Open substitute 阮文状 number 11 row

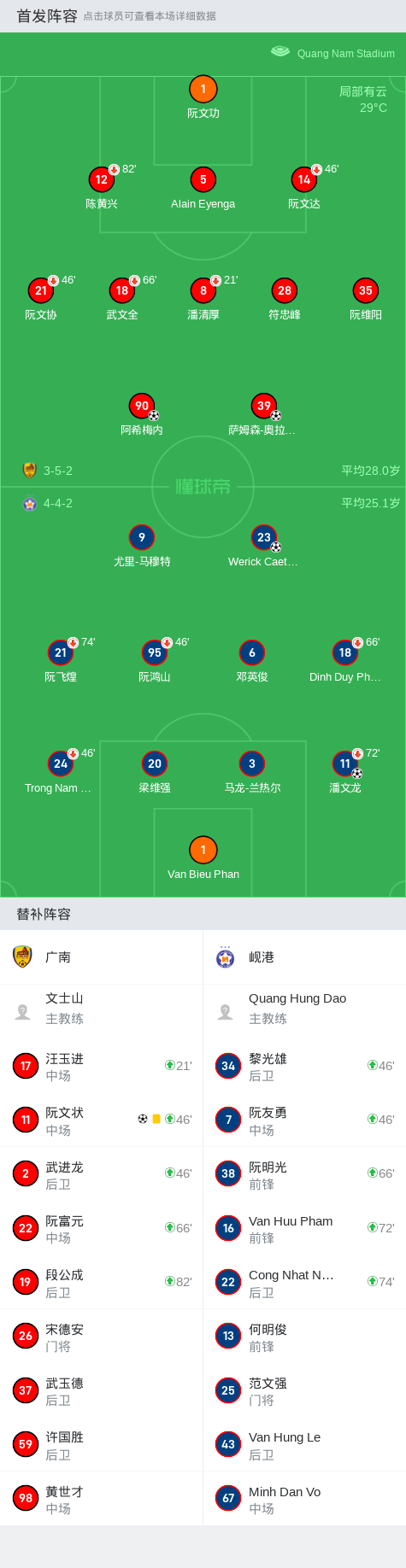click(x=102, y=1120)
